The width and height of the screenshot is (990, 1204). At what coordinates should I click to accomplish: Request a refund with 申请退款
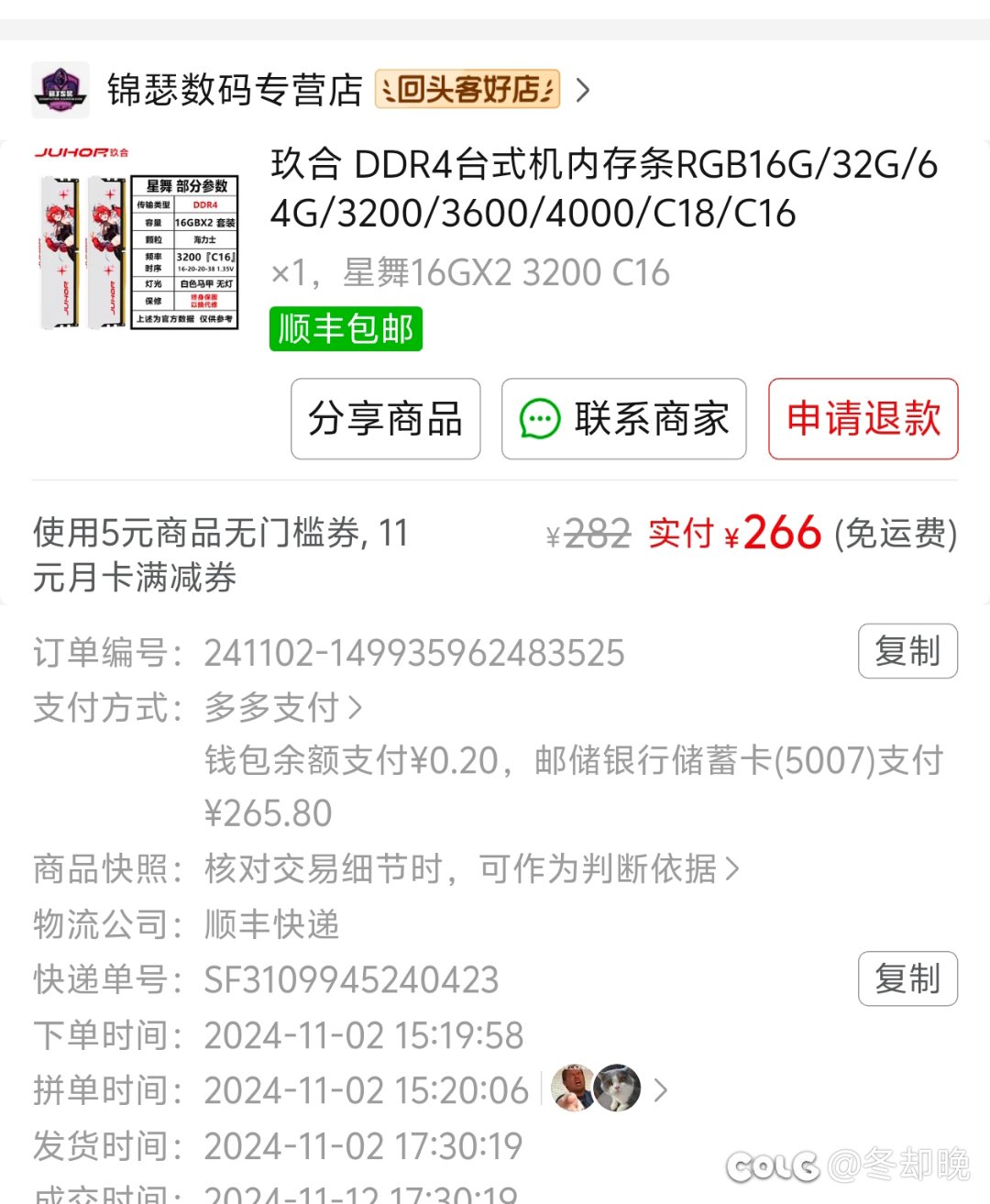click(863, 419)
